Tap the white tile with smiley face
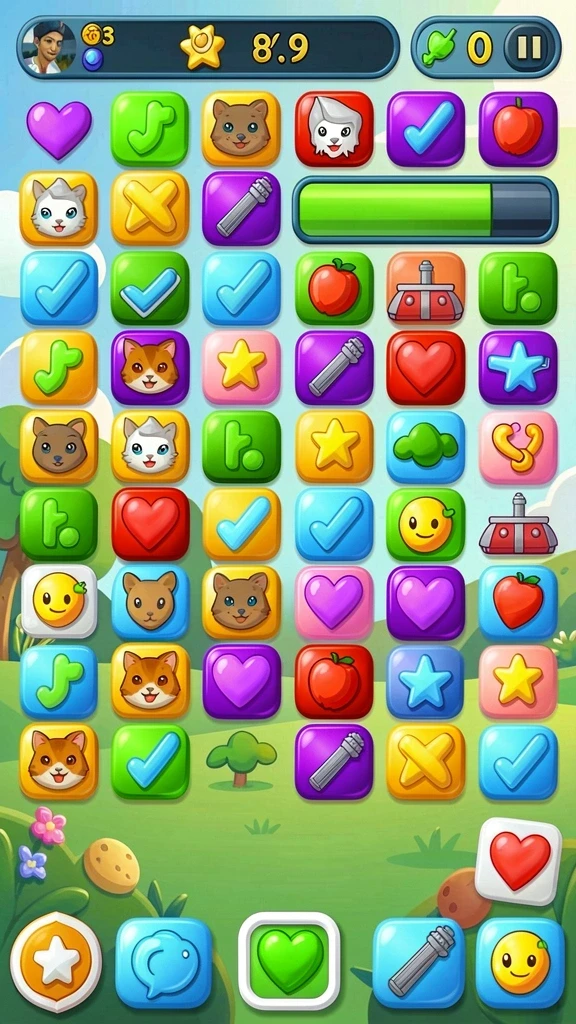This screenshot has height=1024, width=576. click(x=59, y=601)
